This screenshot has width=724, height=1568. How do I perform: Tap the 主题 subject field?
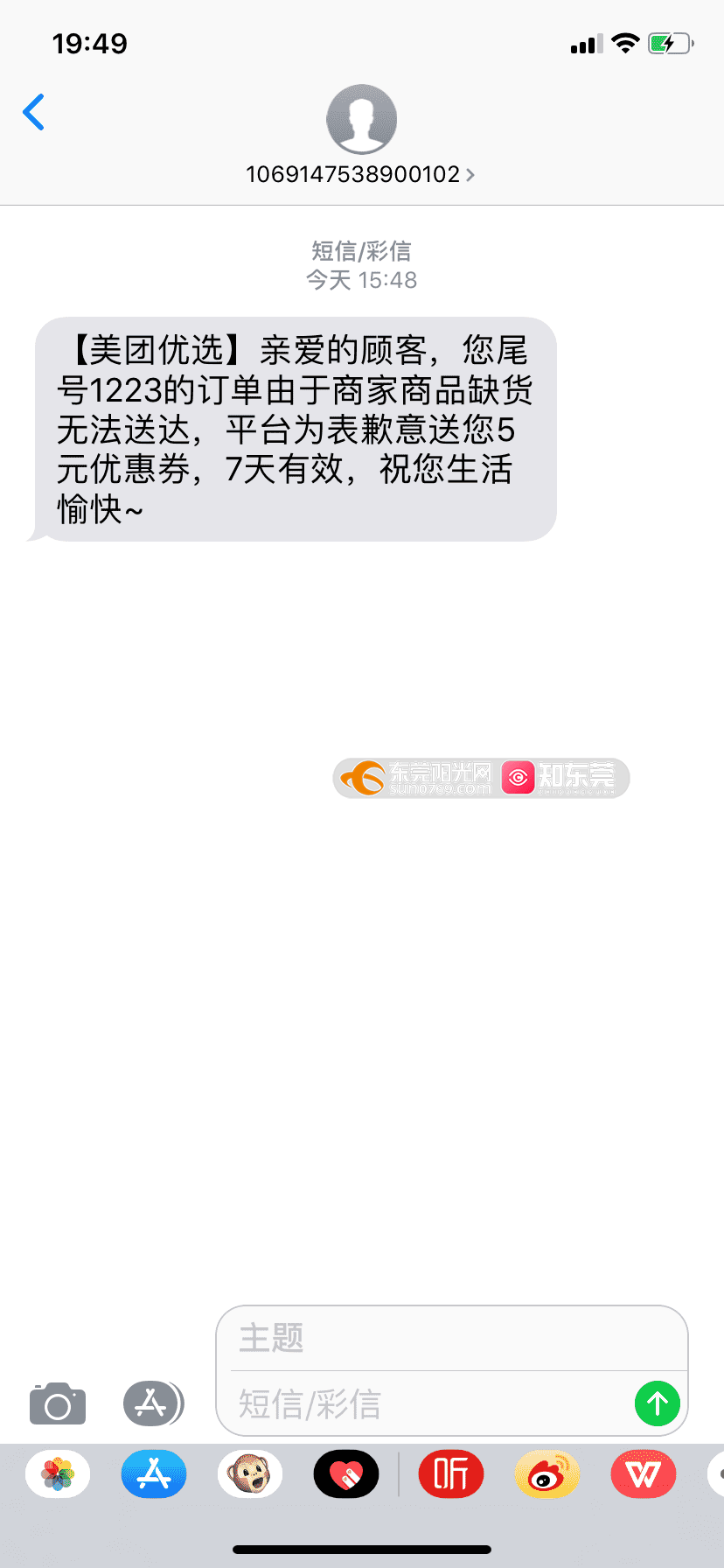(451, 1338)
